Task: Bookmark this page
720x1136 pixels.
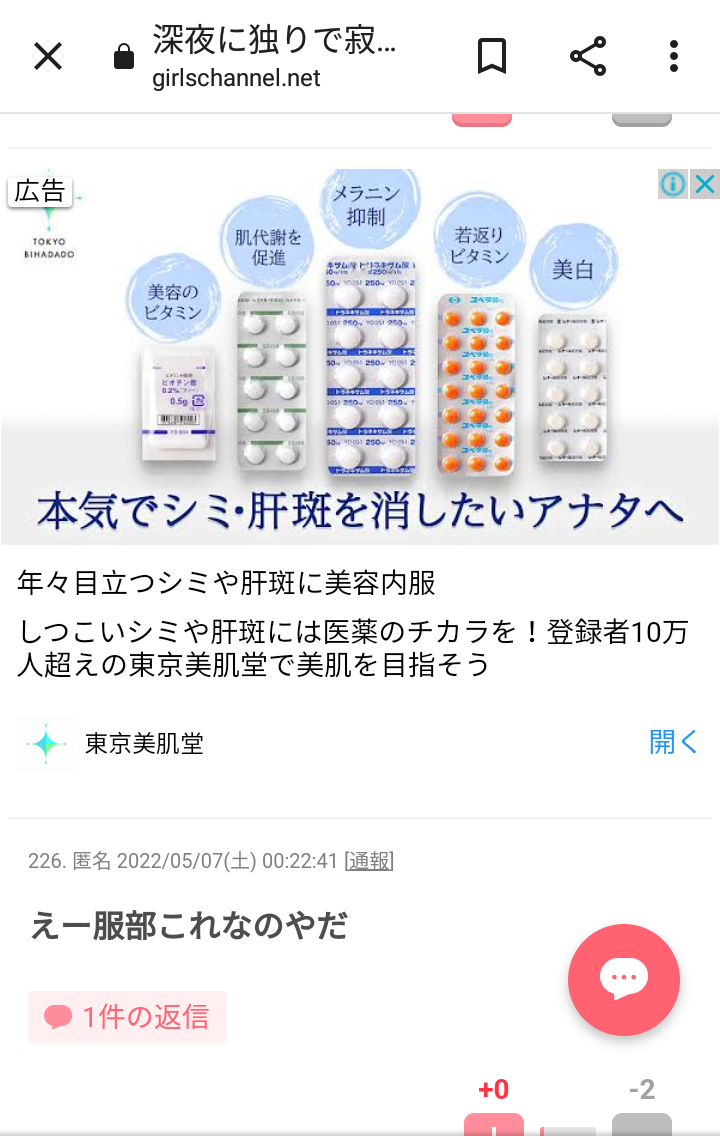Action: tap(490, 56)
